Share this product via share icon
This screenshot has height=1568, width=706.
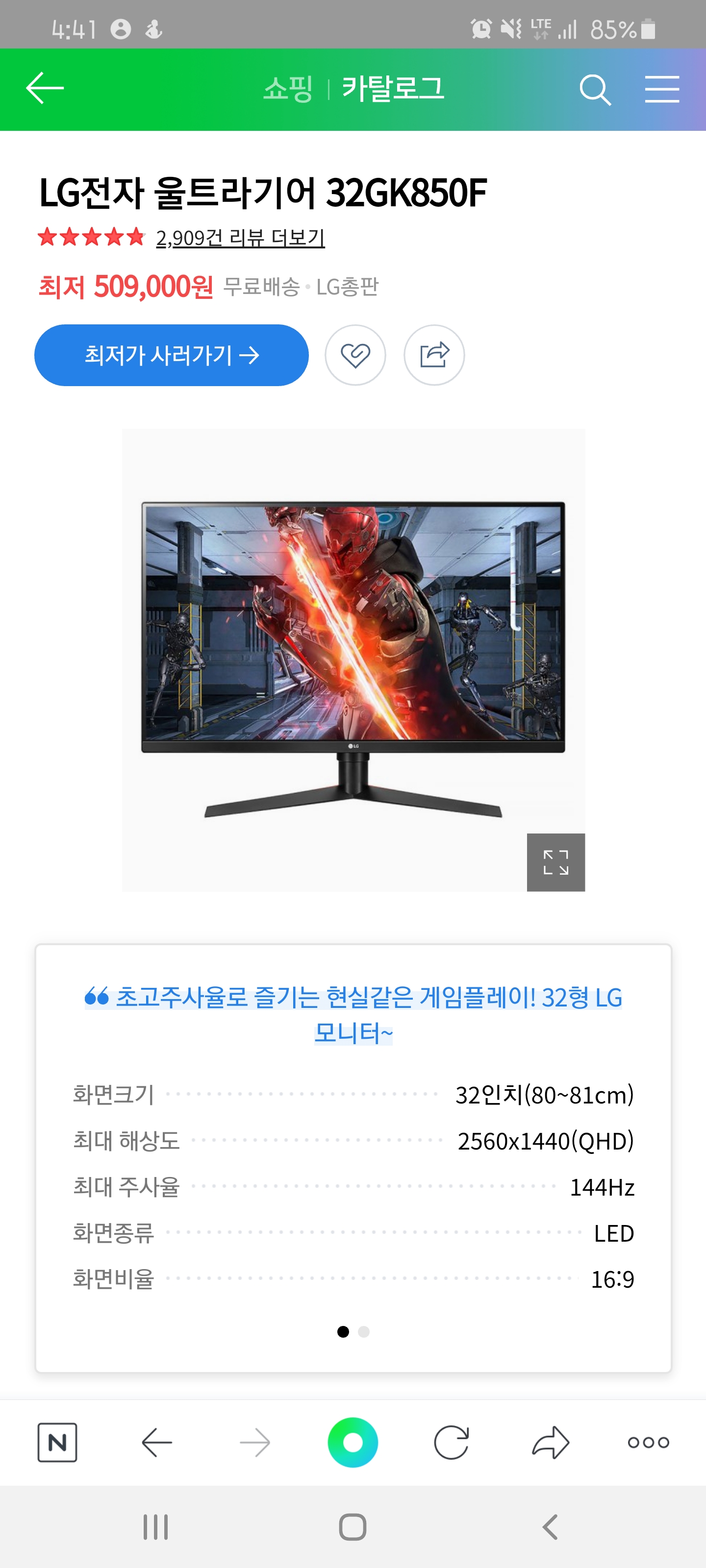click(434, 355)
